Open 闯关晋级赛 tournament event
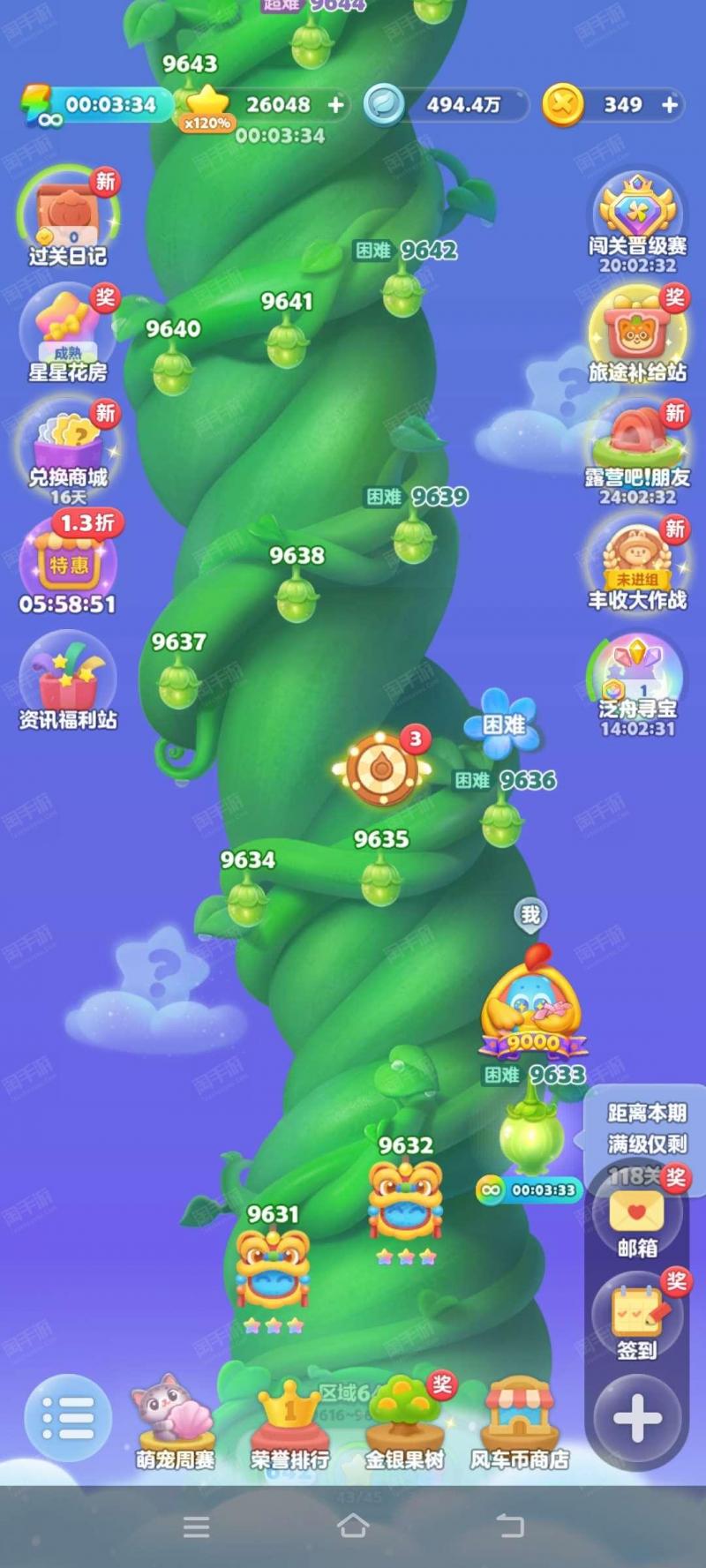 tap(637, 216)
